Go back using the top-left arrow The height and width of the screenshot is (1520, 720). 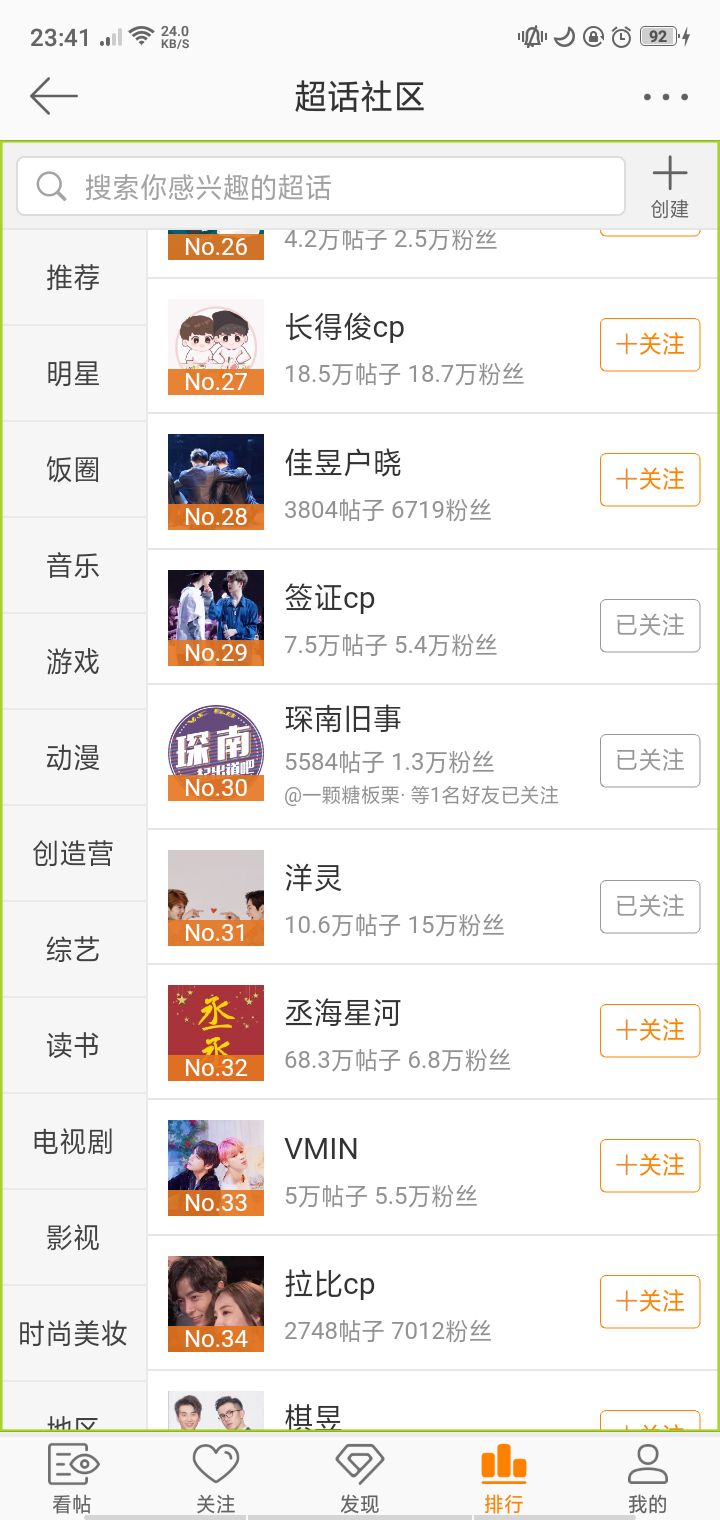(x=54, y=97)
